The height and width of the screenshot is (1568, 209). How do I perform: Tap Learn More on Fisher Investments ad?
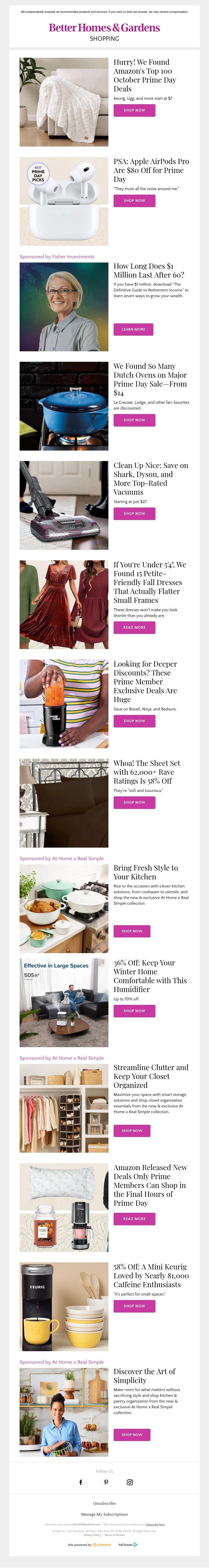point(133,329)
